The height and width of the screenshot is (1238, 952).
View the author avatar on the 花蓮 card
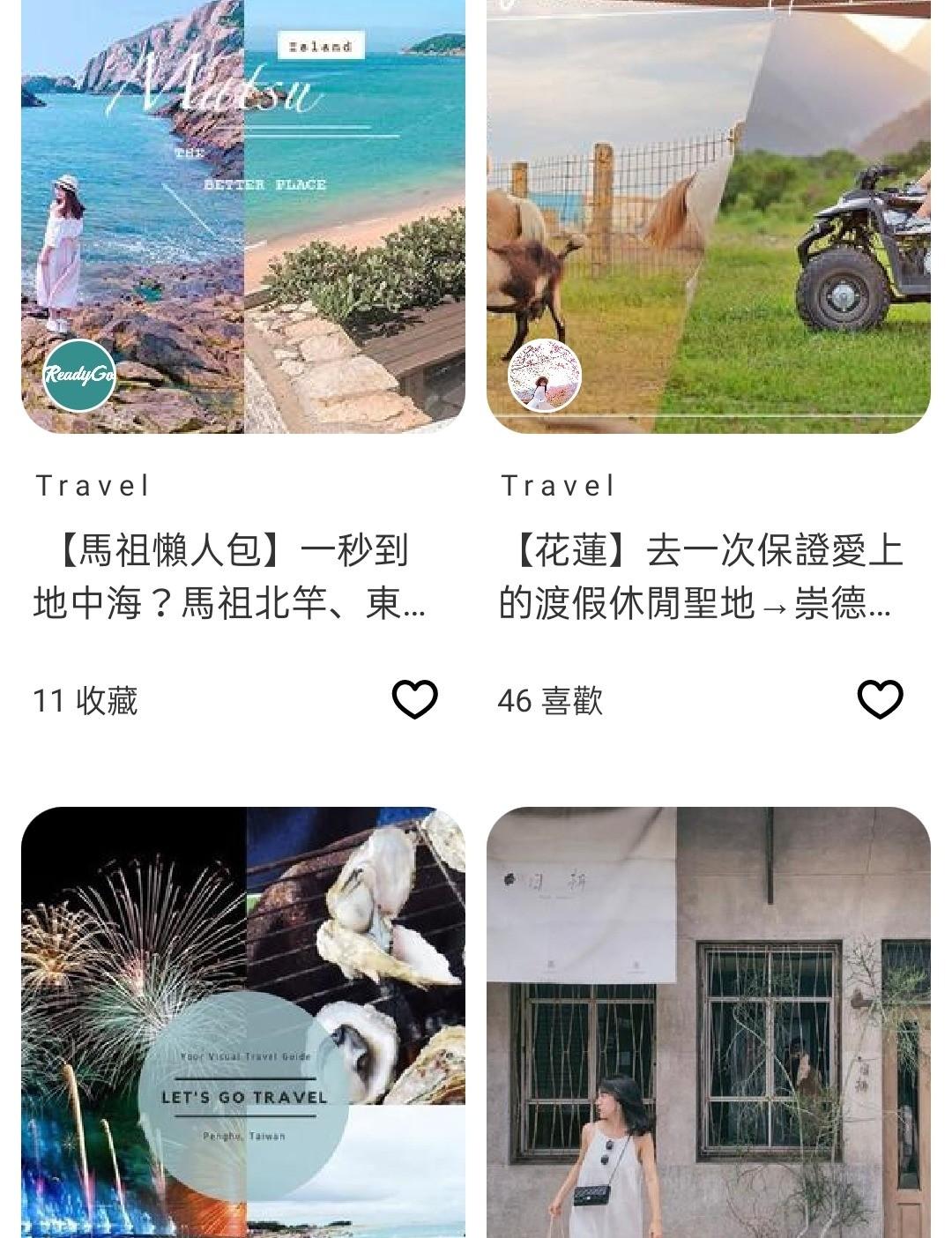(x=545, y=375)
